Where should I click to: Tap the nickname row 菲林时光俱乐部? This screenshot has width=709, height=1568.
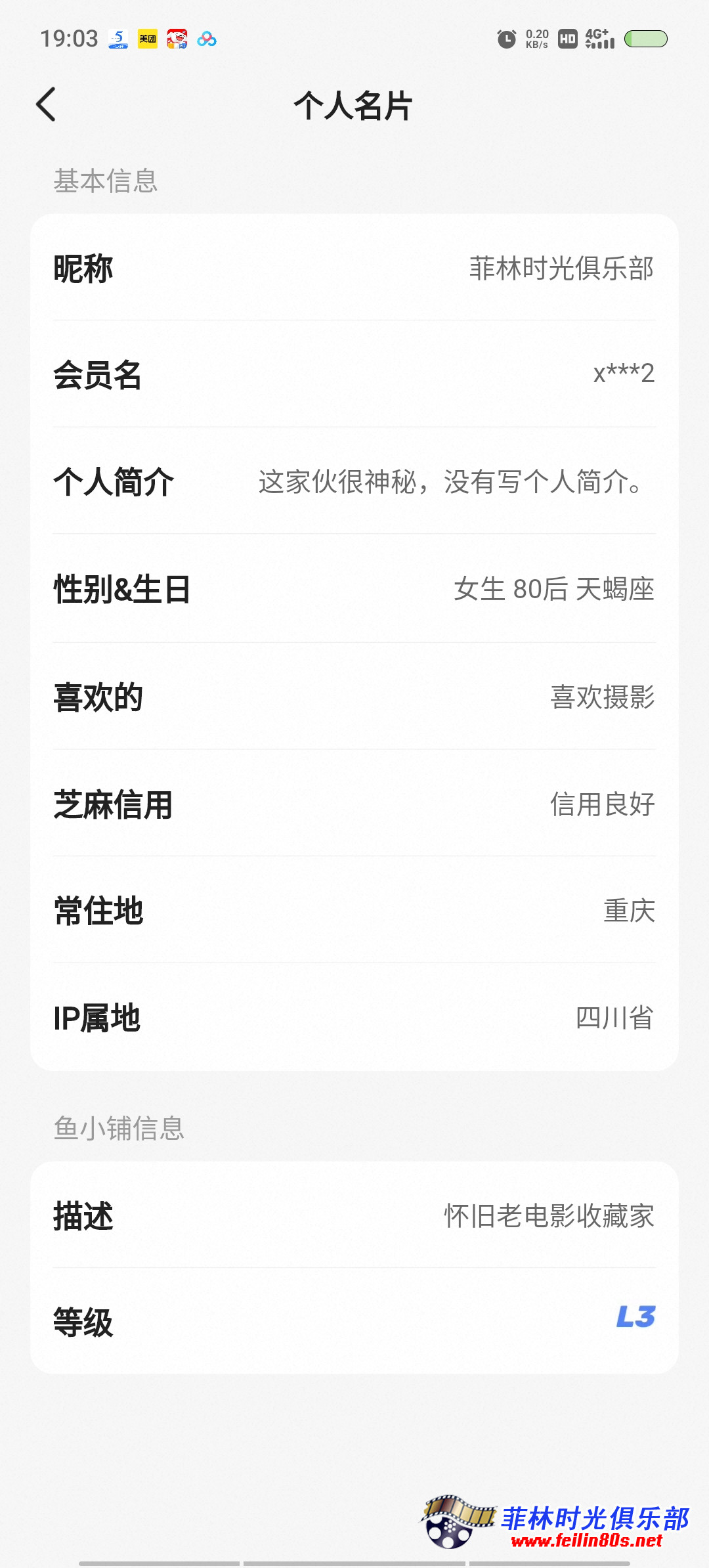(x=354, y=269)
